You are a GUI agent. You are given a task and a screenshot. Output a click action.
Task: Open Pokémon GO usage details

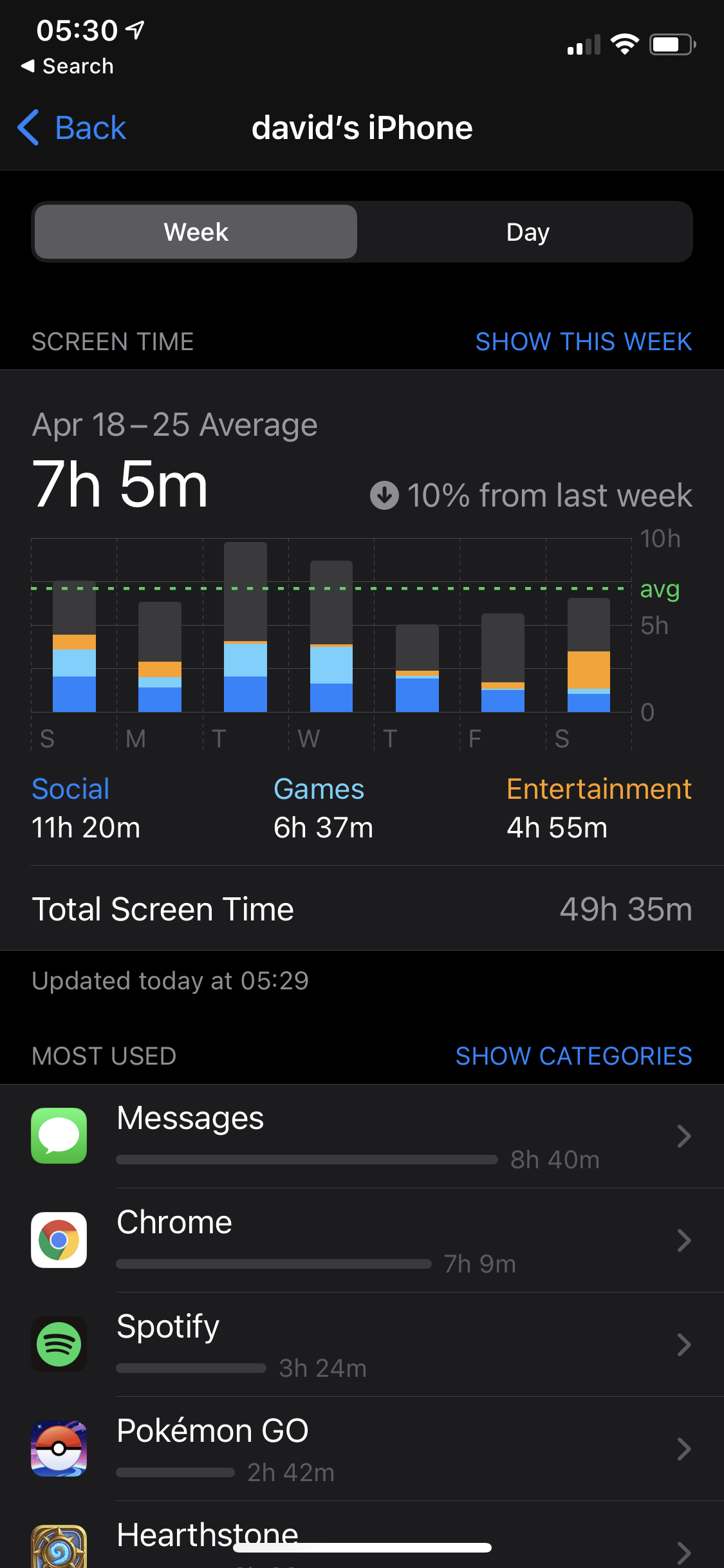[362, 1449]
